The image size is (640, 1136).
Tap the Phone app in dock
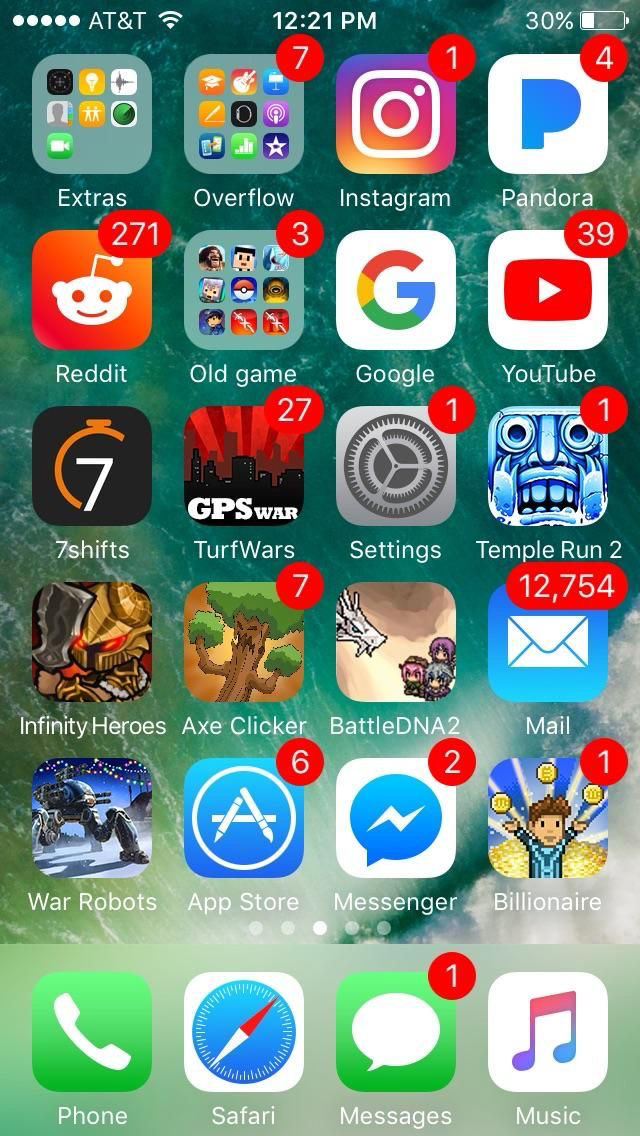92,1032
